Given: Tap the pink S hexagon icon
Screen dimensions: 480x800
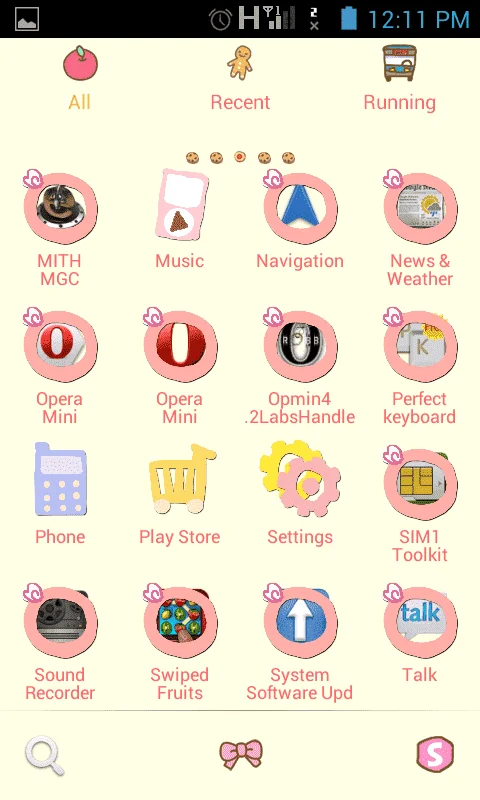Looking at the screenshot, I should pos(435,755).
